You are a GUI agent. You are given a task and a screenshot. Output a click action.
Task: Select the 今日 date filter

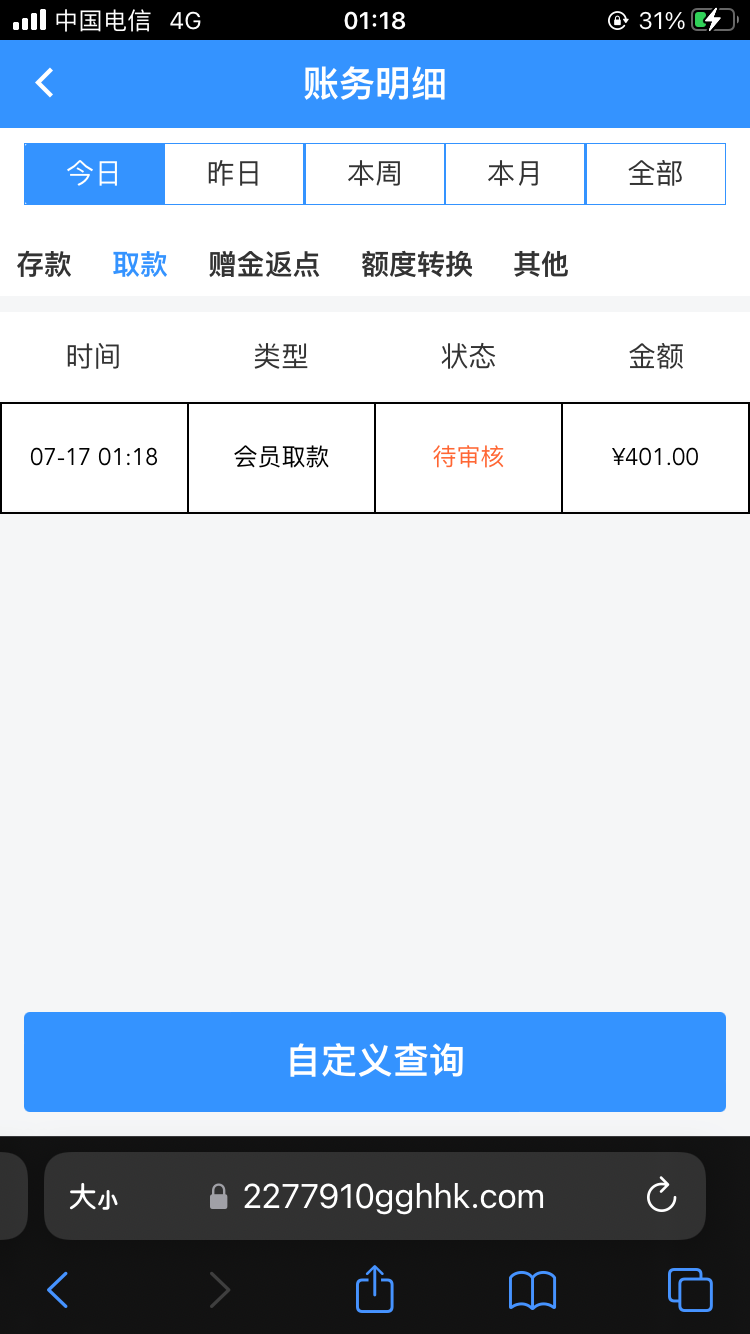[x=94, y=174]
